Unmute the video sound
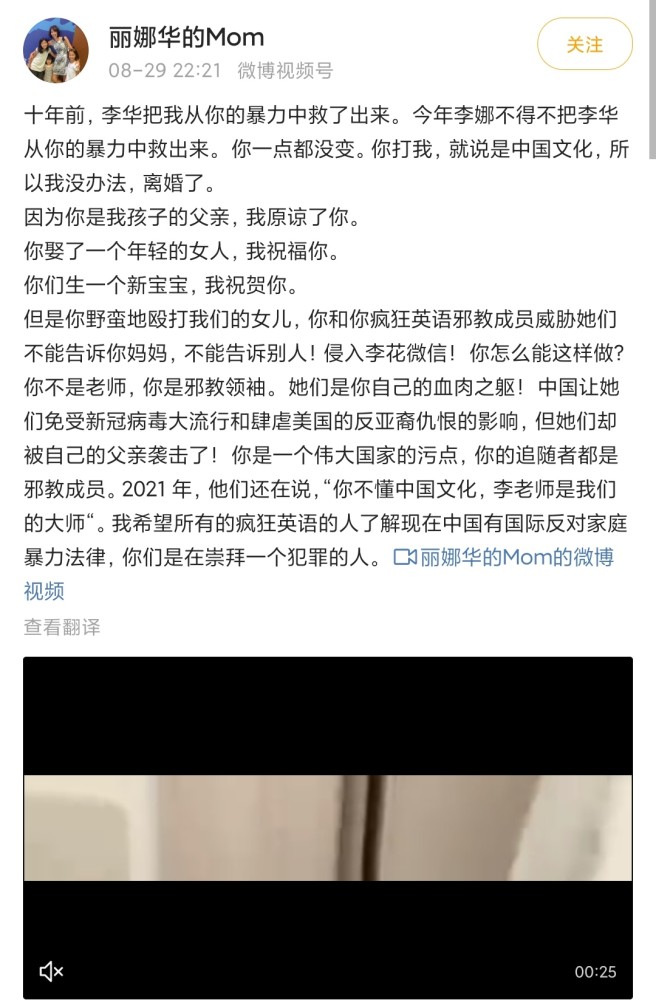Screen dimensions: 656x1000 point(51,971)
